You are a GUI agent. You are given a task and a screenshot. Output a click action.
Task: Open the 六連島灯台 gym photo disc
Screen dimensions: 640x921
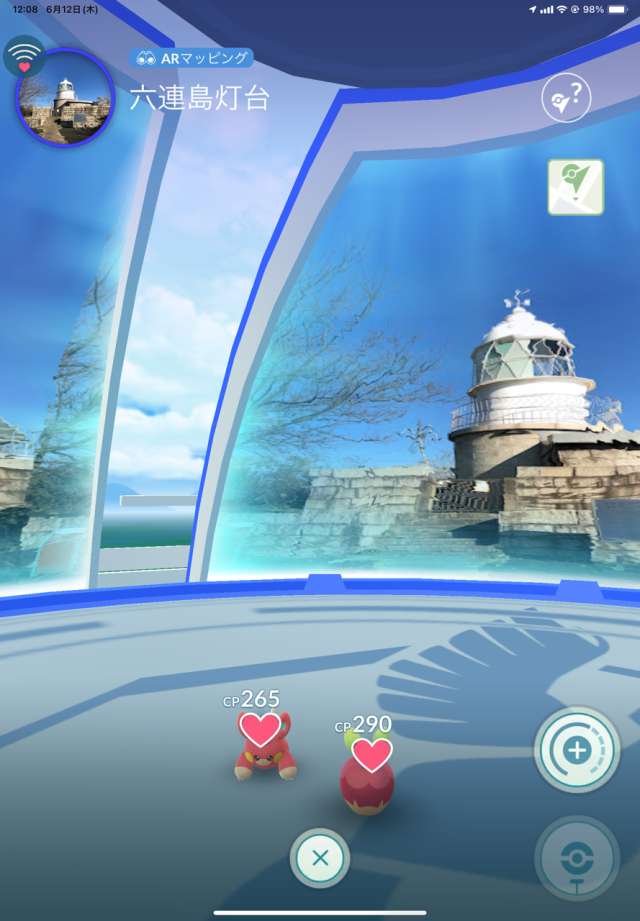coord(65,98)
